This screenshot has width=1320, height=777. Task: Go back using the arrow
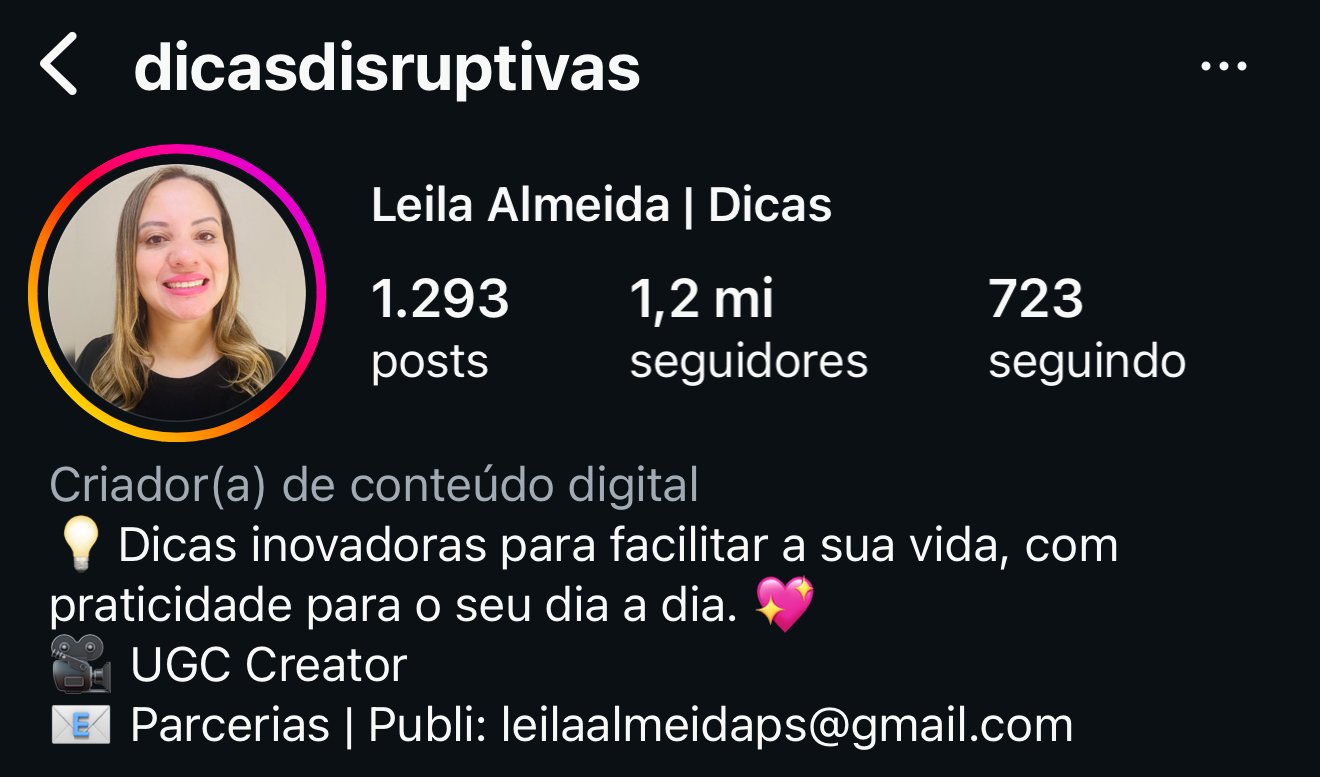[x=59, y=67]
